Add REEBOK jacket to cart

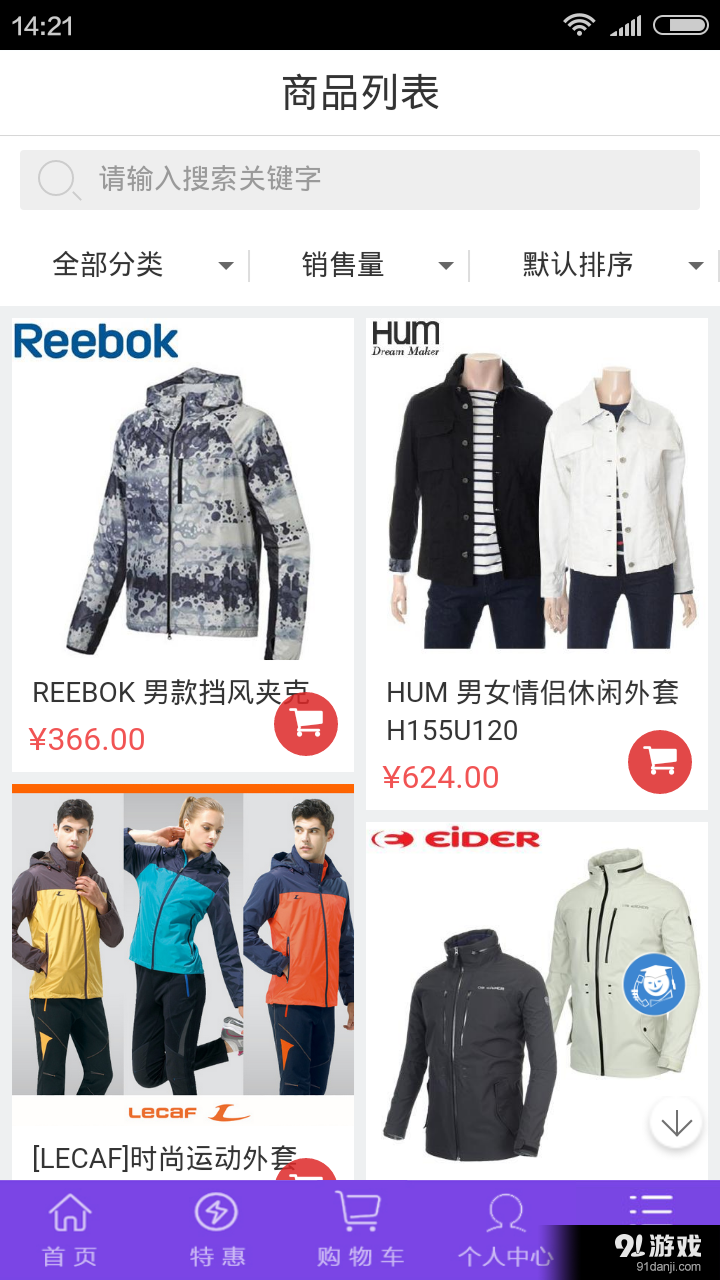[x=306, y=724]
